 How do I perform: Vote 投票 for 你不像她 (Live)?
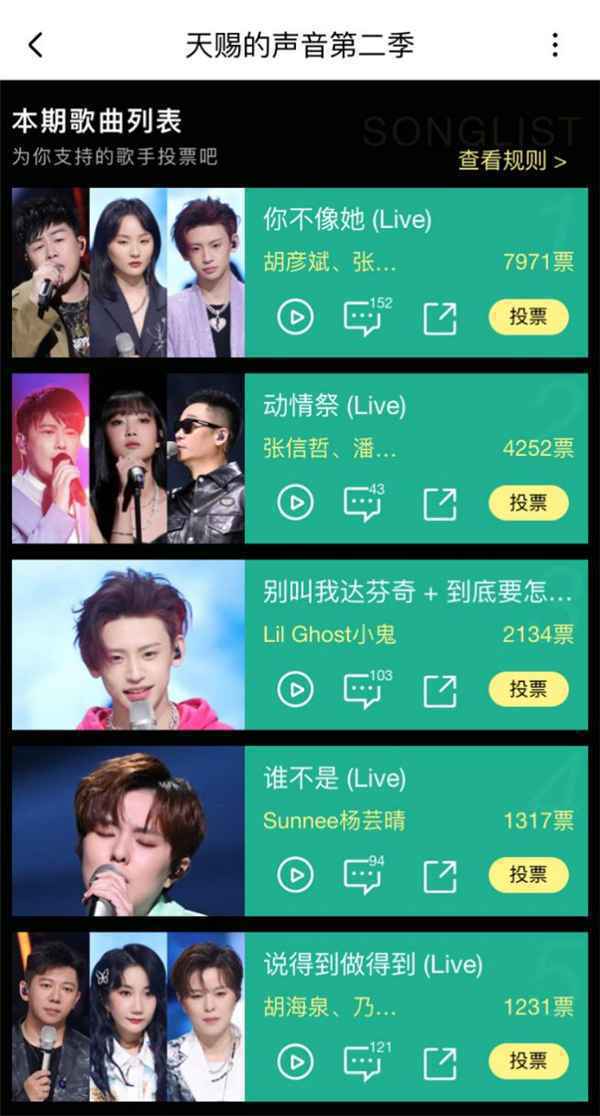point(528,317)
